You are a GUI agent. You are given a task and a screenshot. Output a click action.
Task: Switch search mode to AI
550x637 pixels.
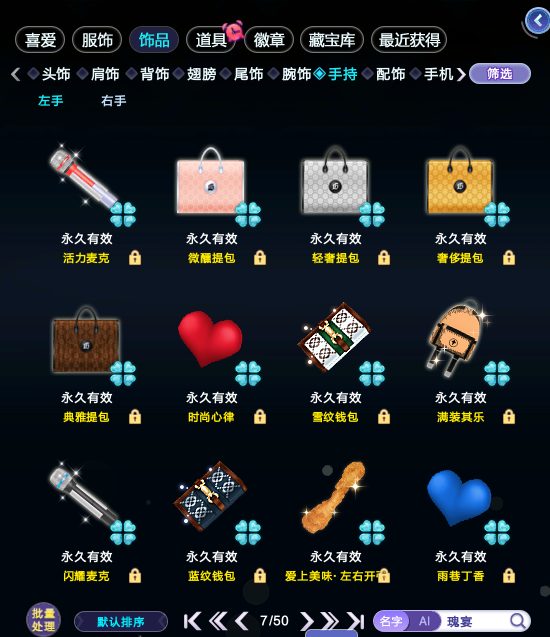click(424, 621)
